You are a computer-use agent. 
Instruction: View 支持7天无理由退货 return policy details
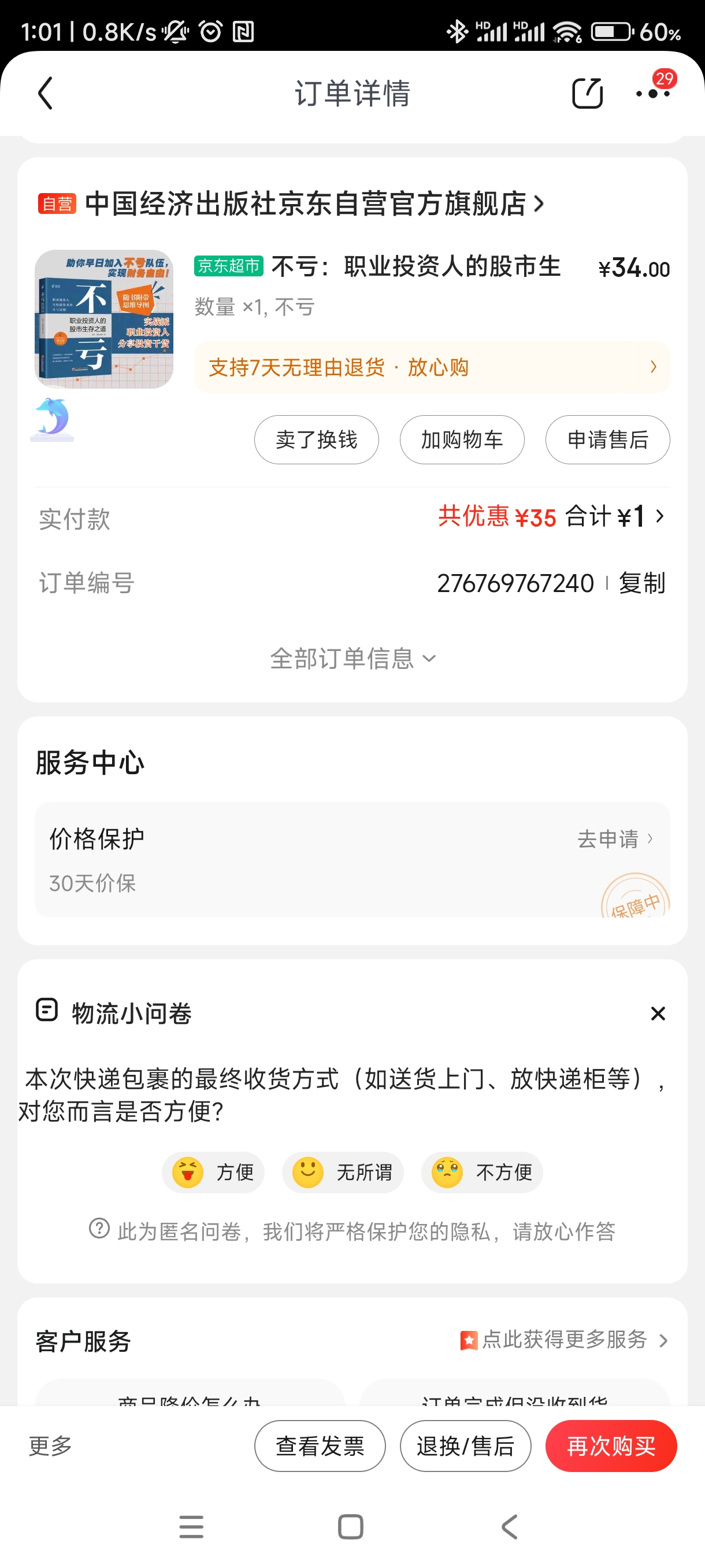coord(431,367)
